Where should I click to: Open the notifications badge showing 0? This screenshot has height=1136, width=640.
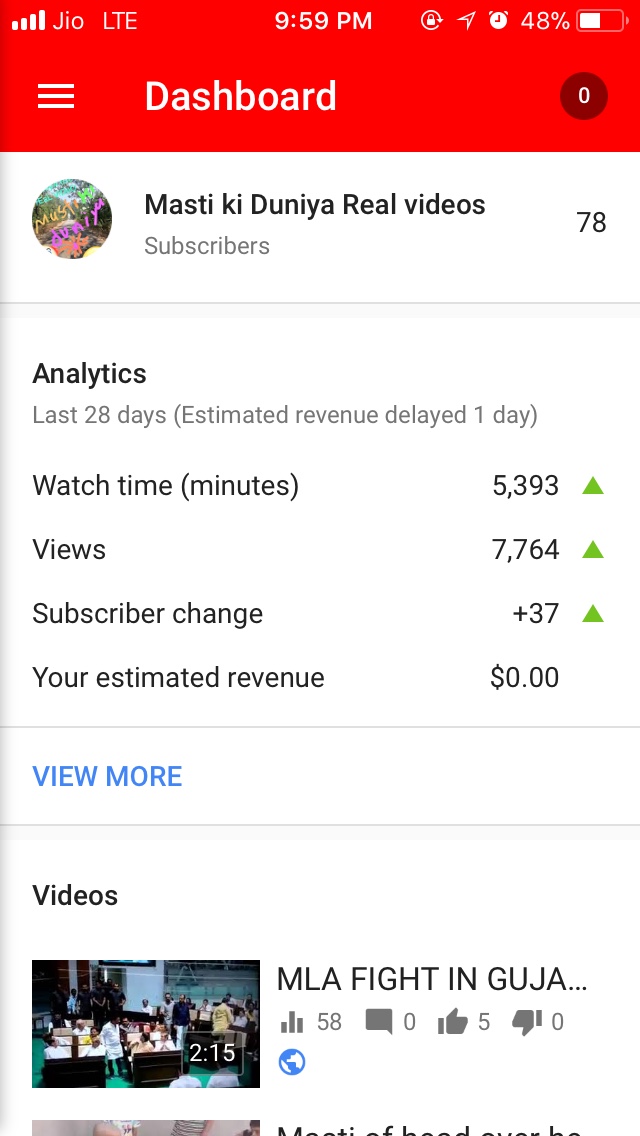click(x=583, y=97)
